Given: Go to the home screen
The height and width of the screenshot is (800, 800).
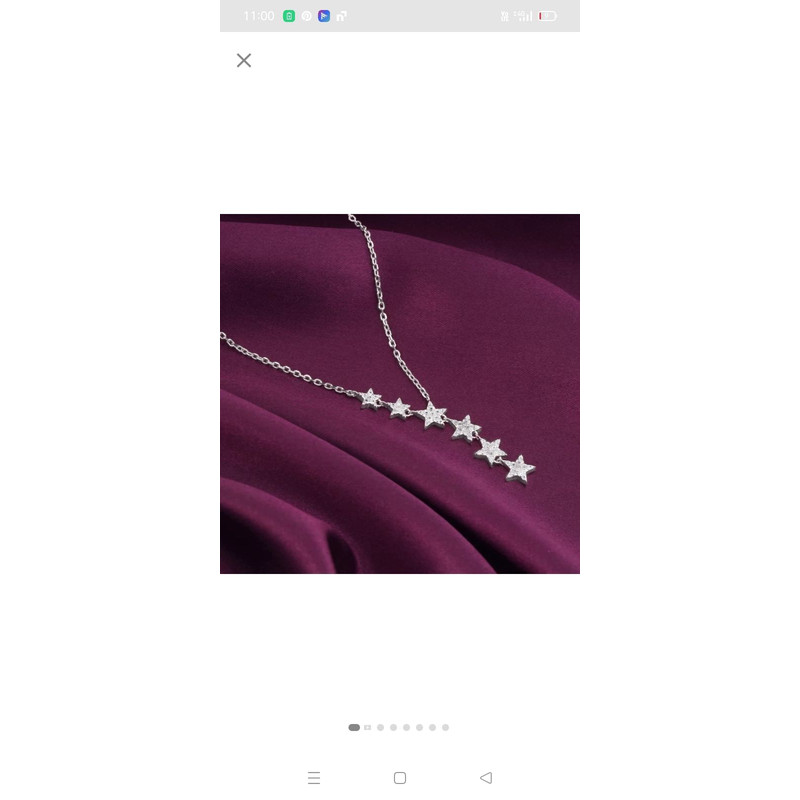Looking at the screenshot, I should (x=400, y=778).
